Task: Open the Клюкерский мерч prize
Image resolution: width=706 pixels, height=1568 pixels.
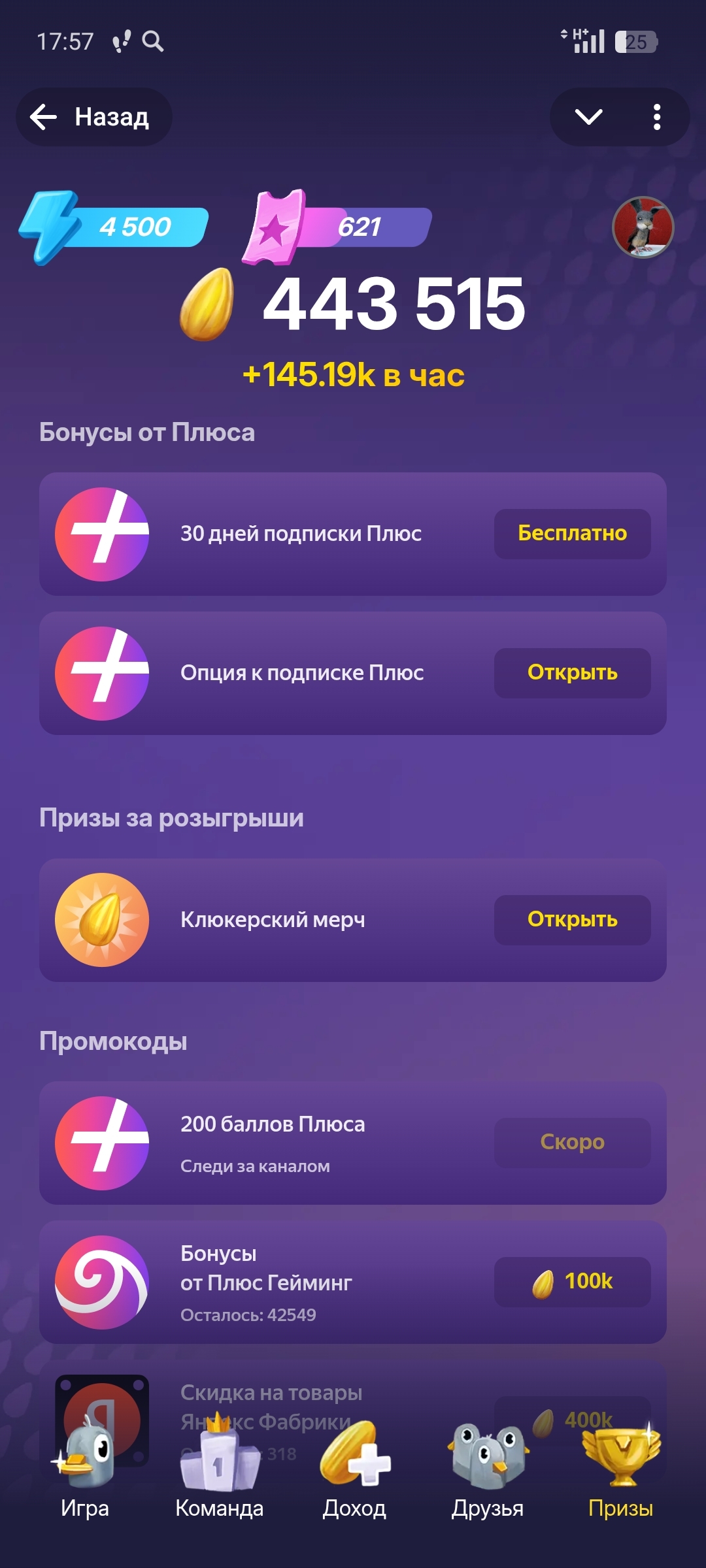Action: (x=572, y=920)
